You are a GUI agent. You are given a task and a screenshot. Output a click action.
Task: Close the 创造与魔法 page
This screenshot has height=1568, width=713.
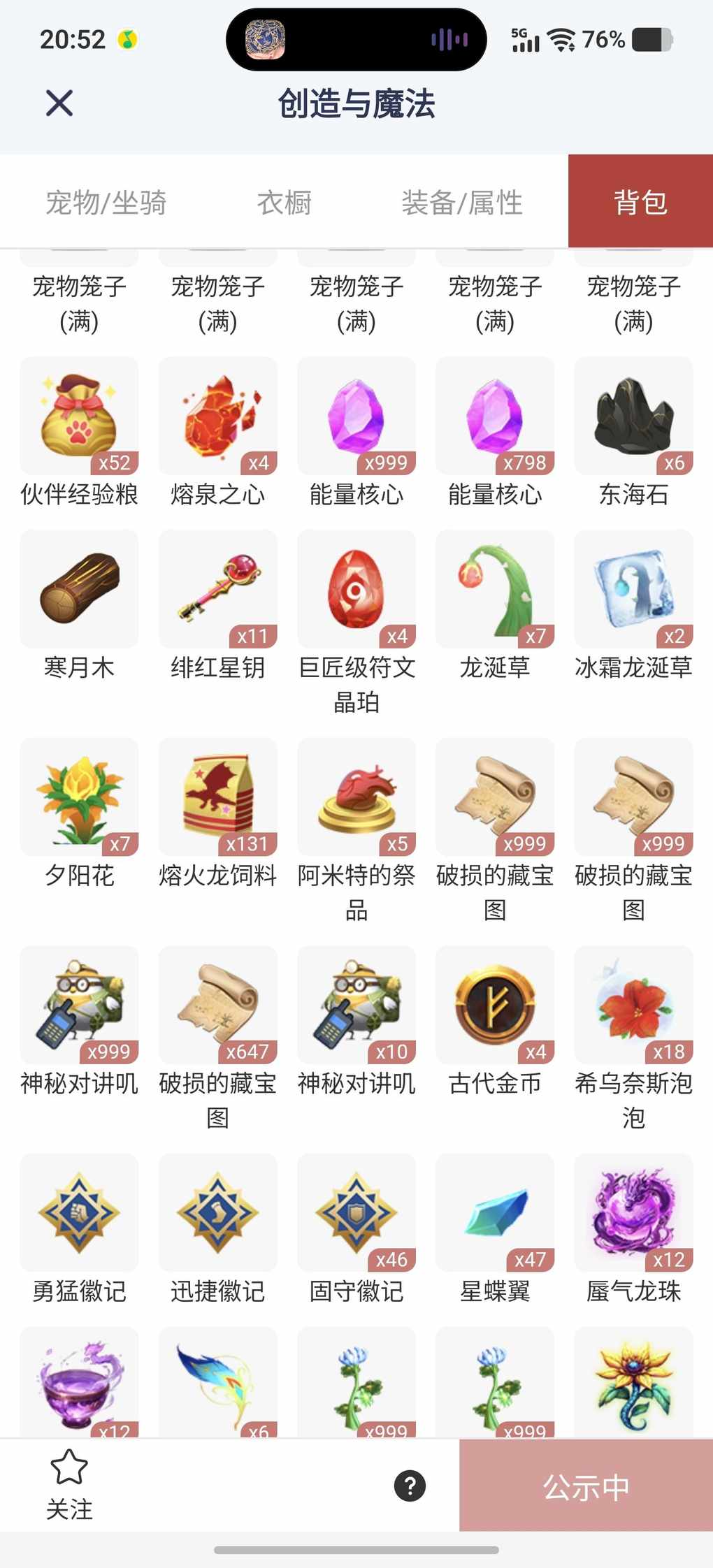pyautogui.click(x=59, y=103)
